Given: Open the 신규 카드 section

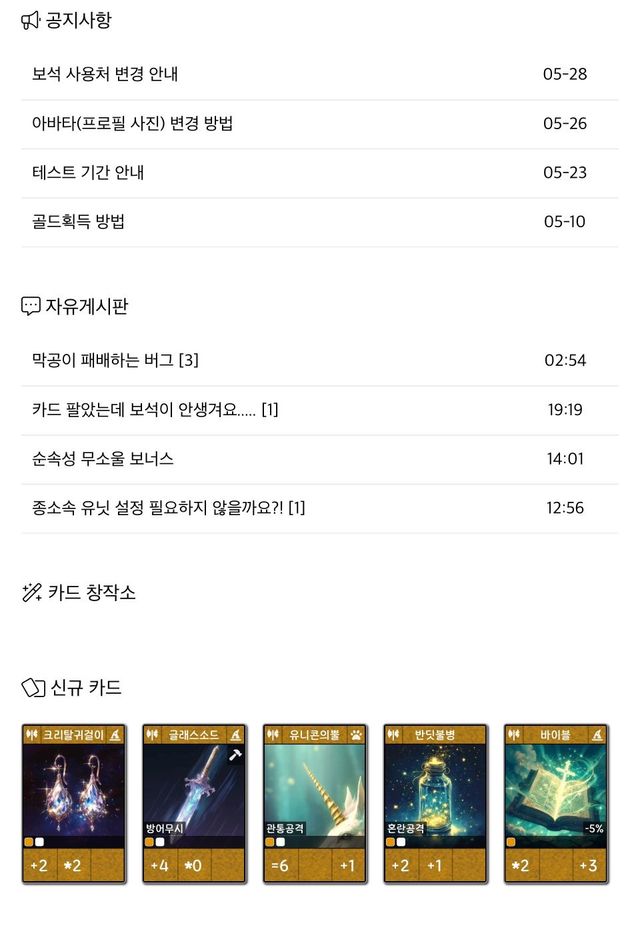Looking at the screenshot, I should [85, 687].
